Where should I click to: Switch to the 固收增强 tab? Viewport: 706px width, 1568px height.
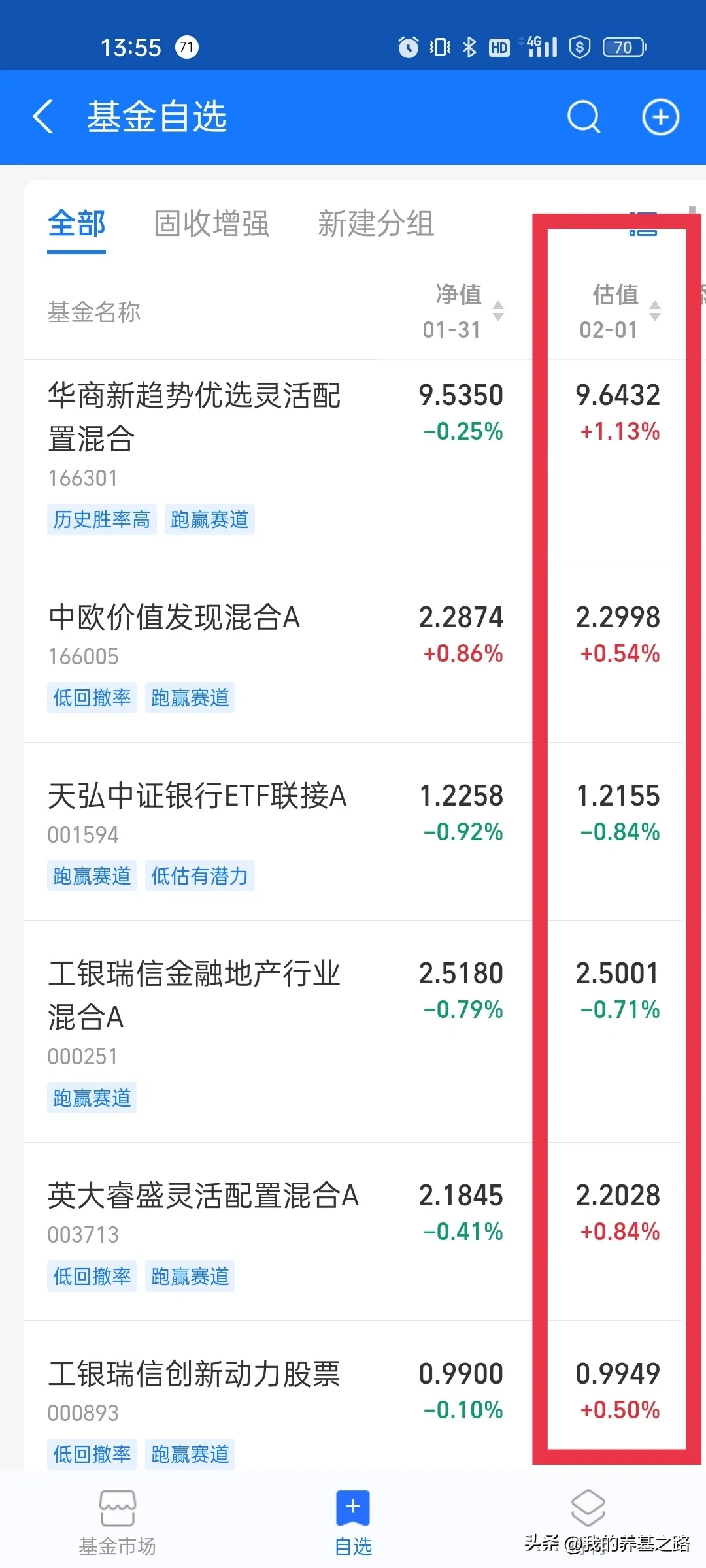pyautogui.click(x=212, y=224)
